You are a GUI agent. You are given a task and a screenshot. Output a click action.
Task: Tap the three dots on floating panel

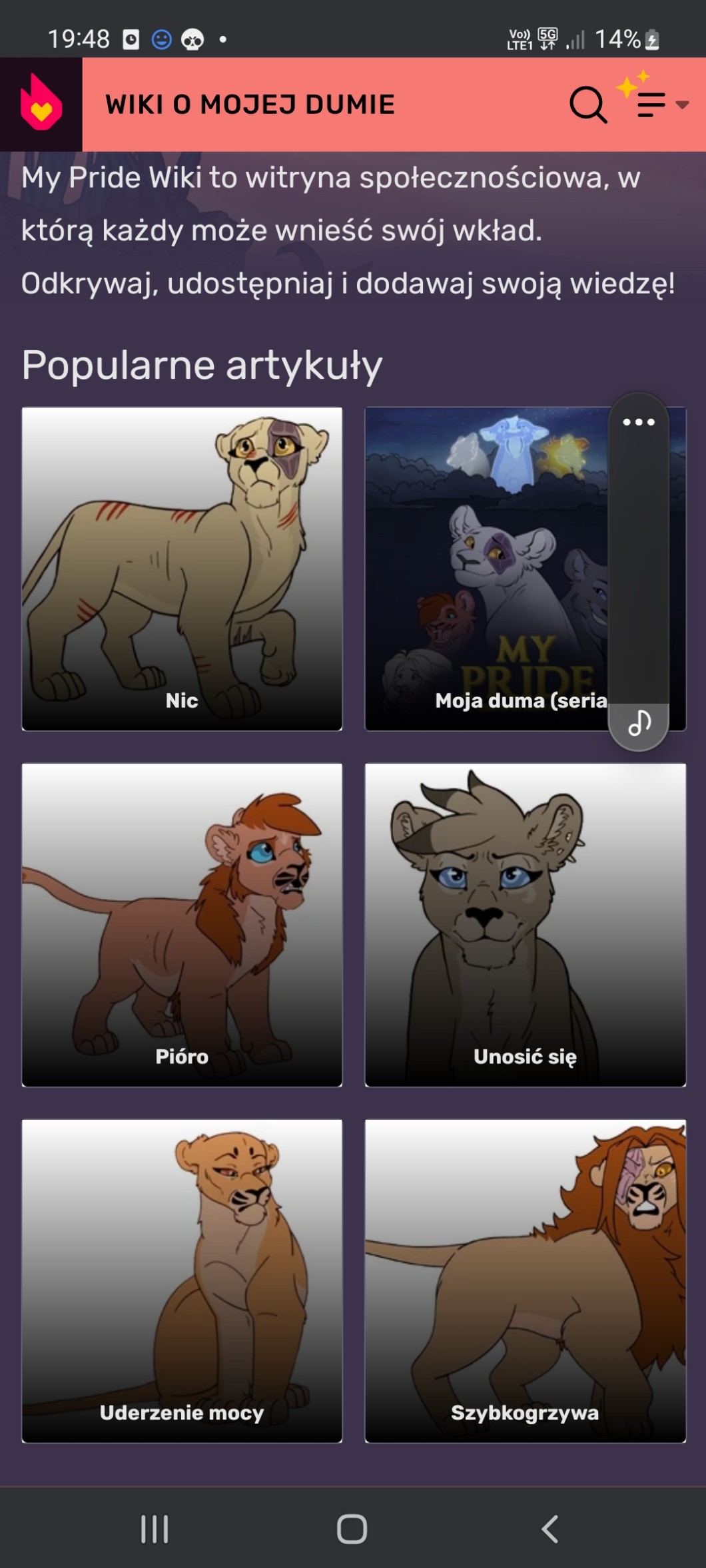point(639,422)
